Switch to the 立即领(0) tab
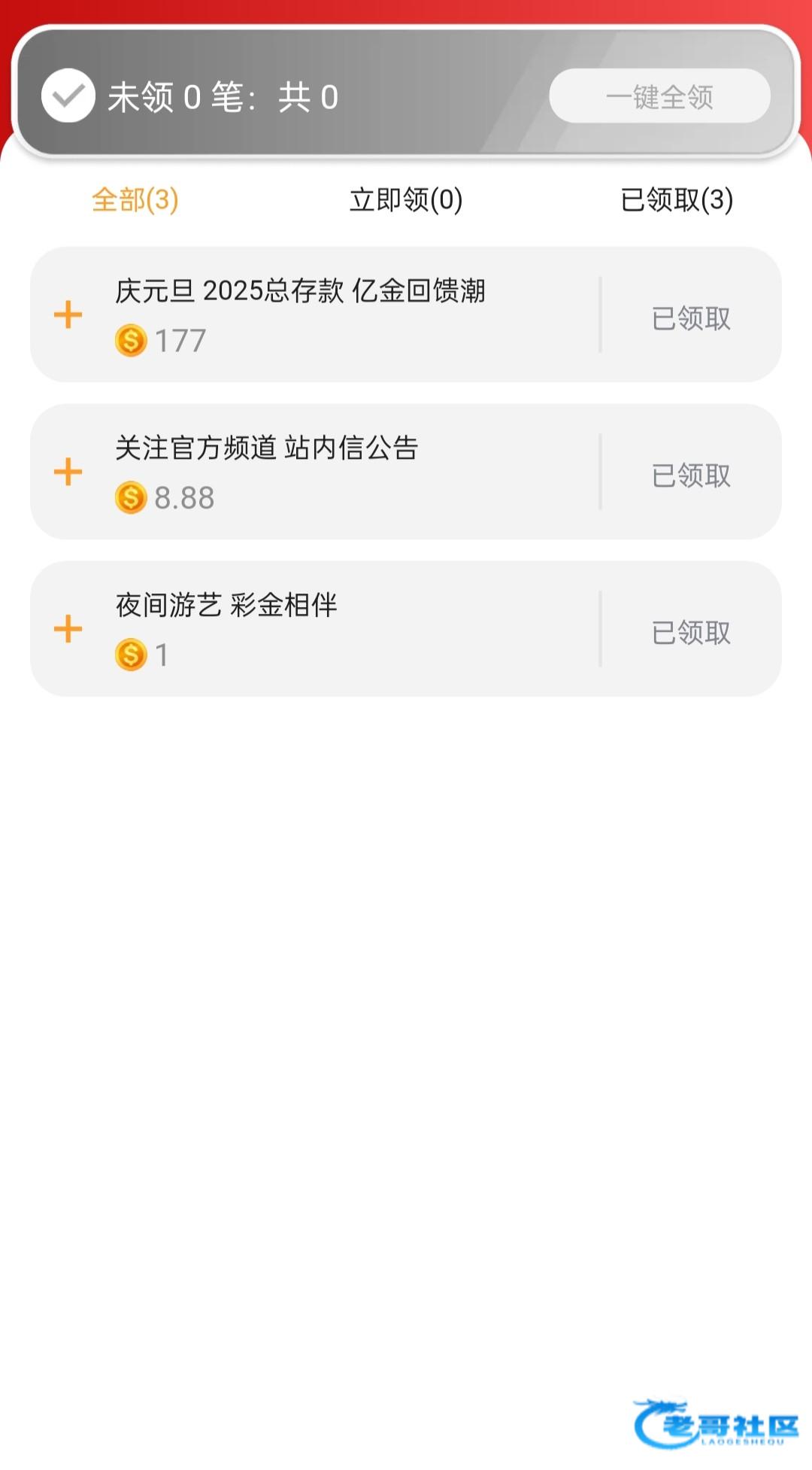Viewport: 812px width, 1470px height. tap(406, 200)
